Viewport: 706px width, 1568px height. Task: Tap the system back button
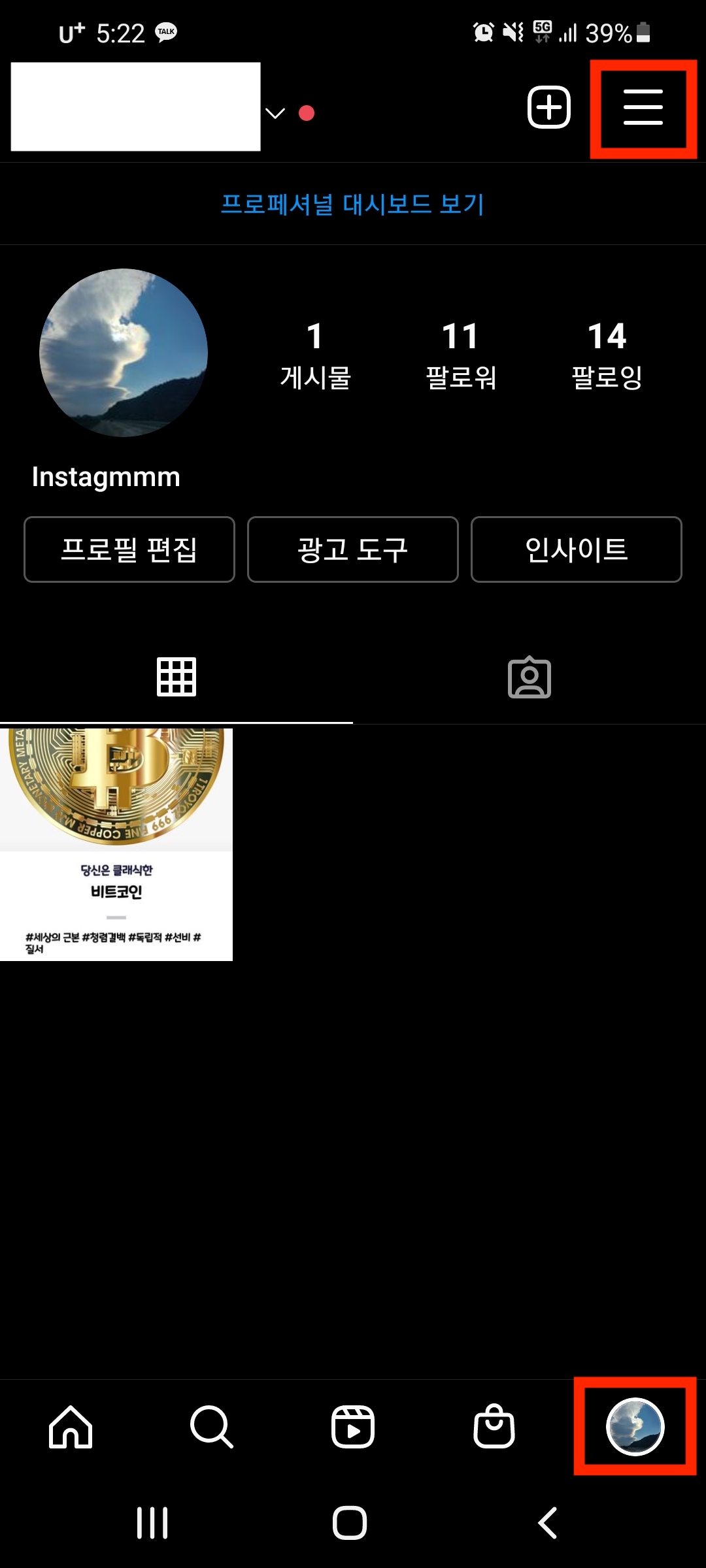pos(548,1523)
